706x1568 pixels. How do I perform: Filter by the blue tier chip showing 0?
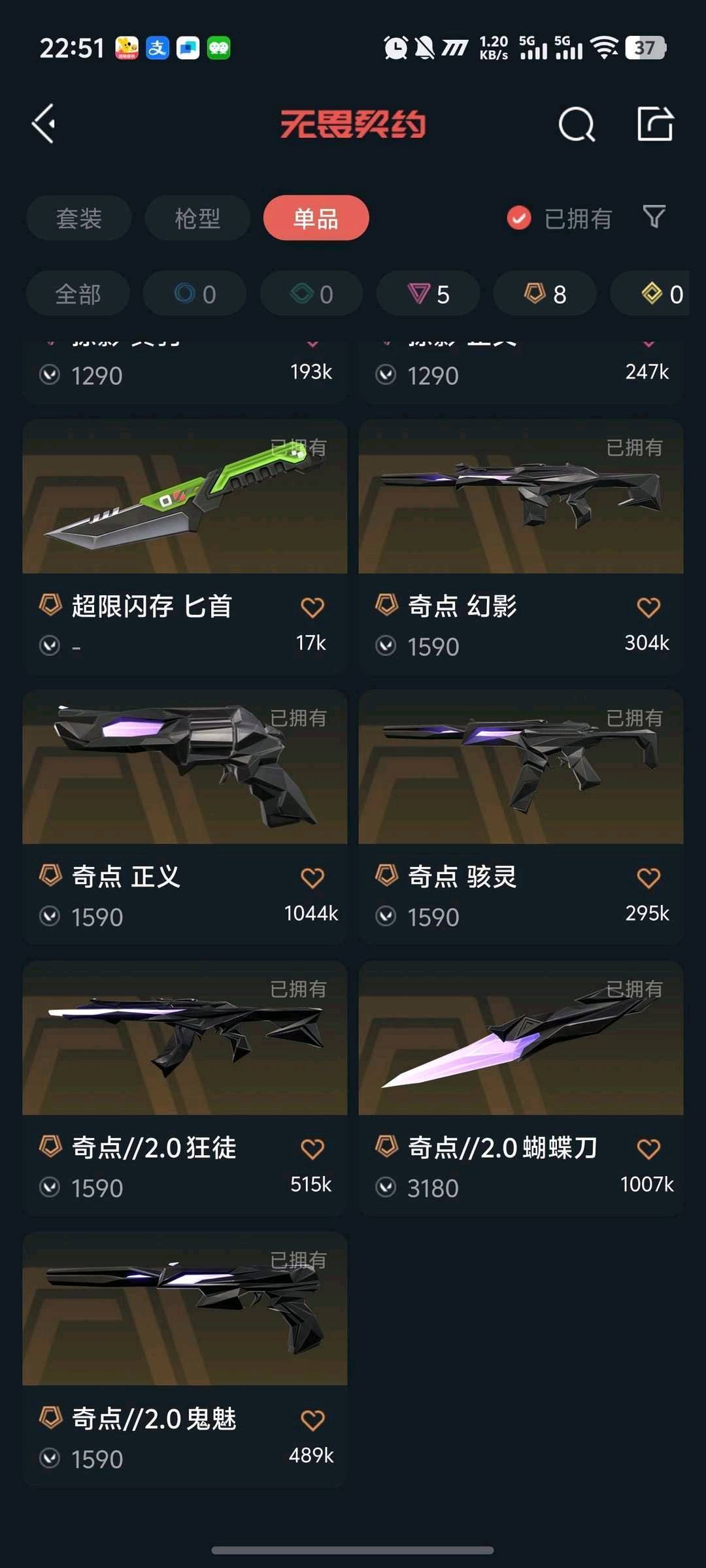tap(195, 294)
